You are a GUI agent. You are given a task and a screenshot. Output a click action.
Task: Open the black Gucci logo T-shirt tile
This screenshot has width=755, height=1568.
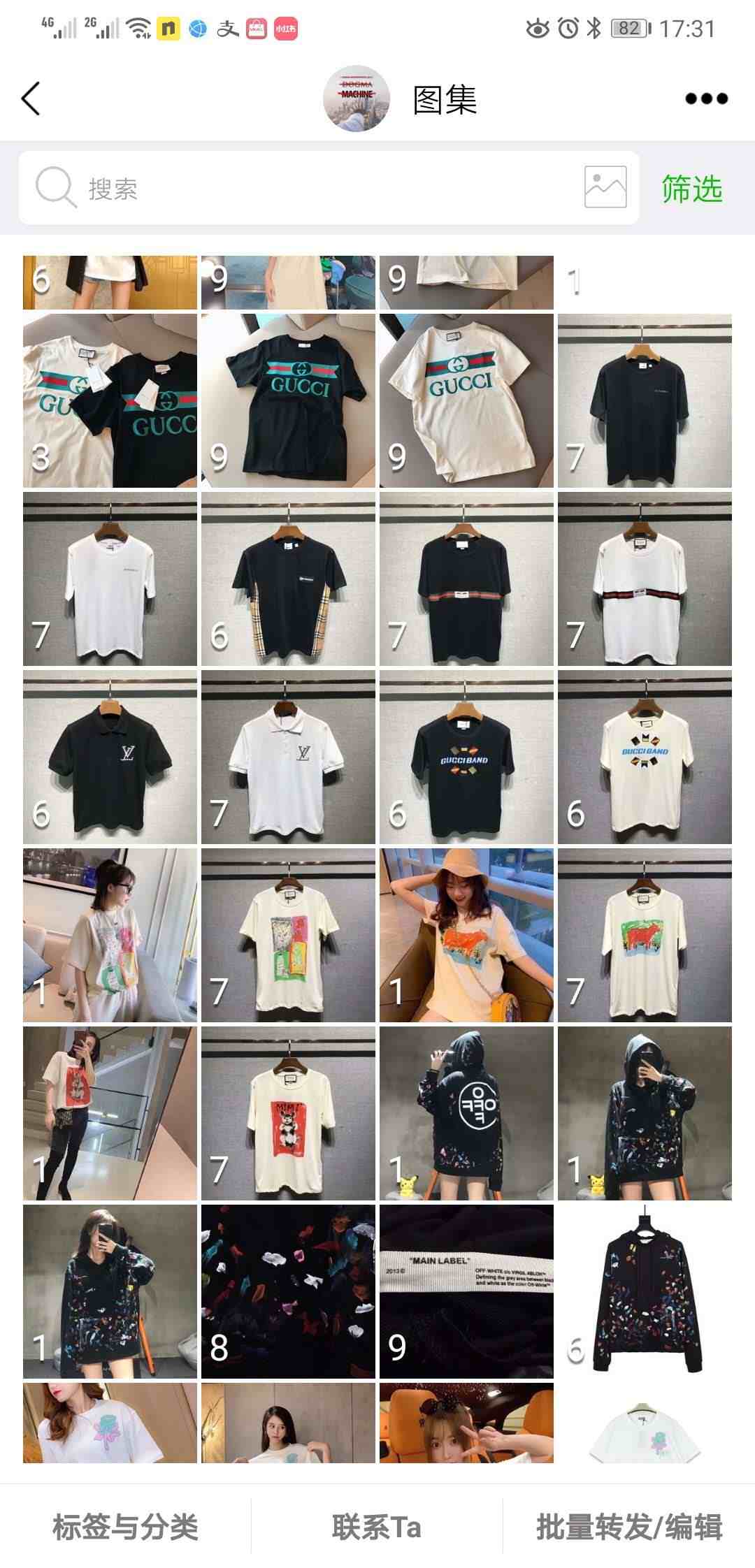(x=288, y=400)
